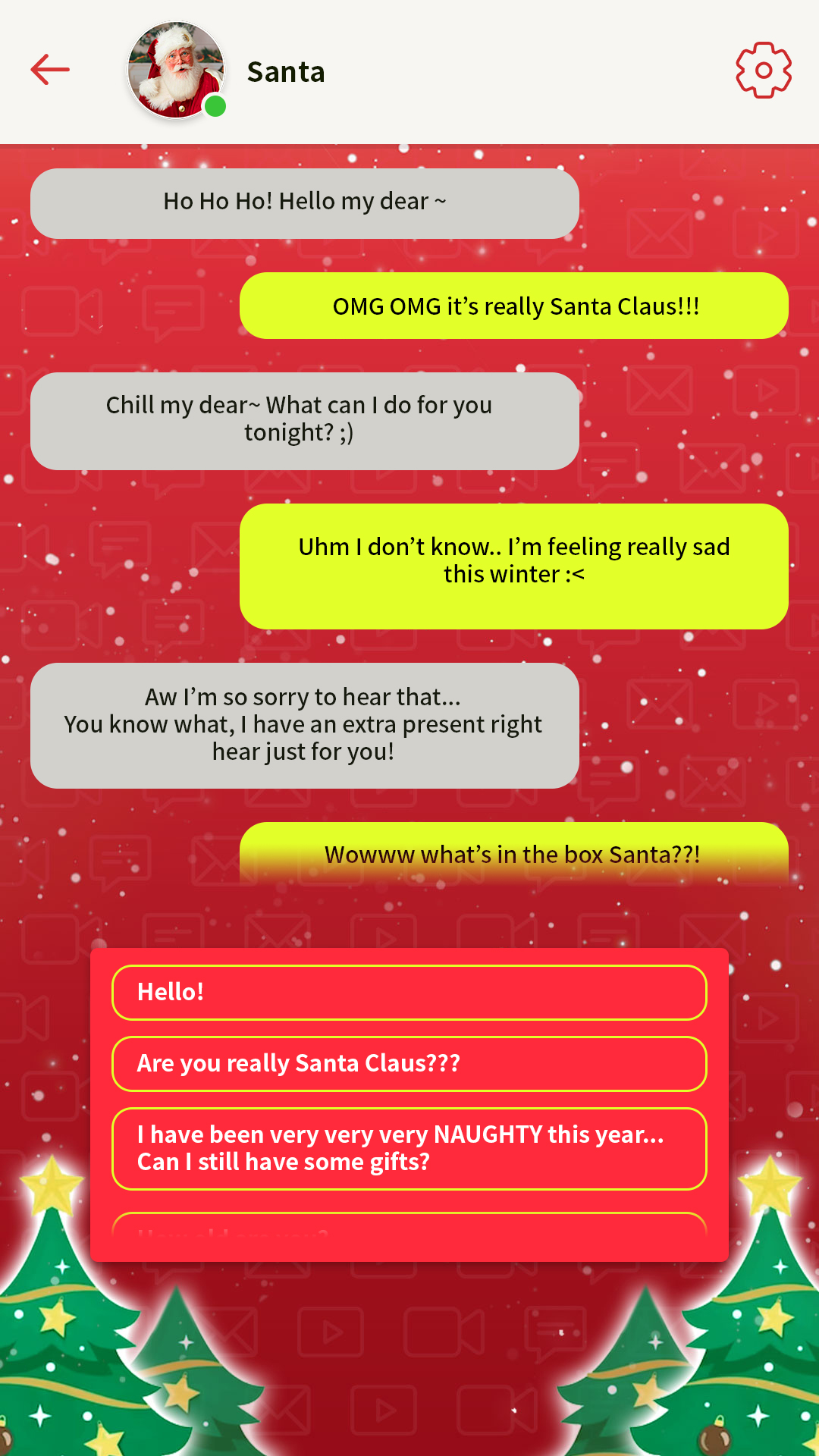Choose the NAUGHTY this year reply
The width and height of the screenshot is (819, 1456).
coord(409,1149)
